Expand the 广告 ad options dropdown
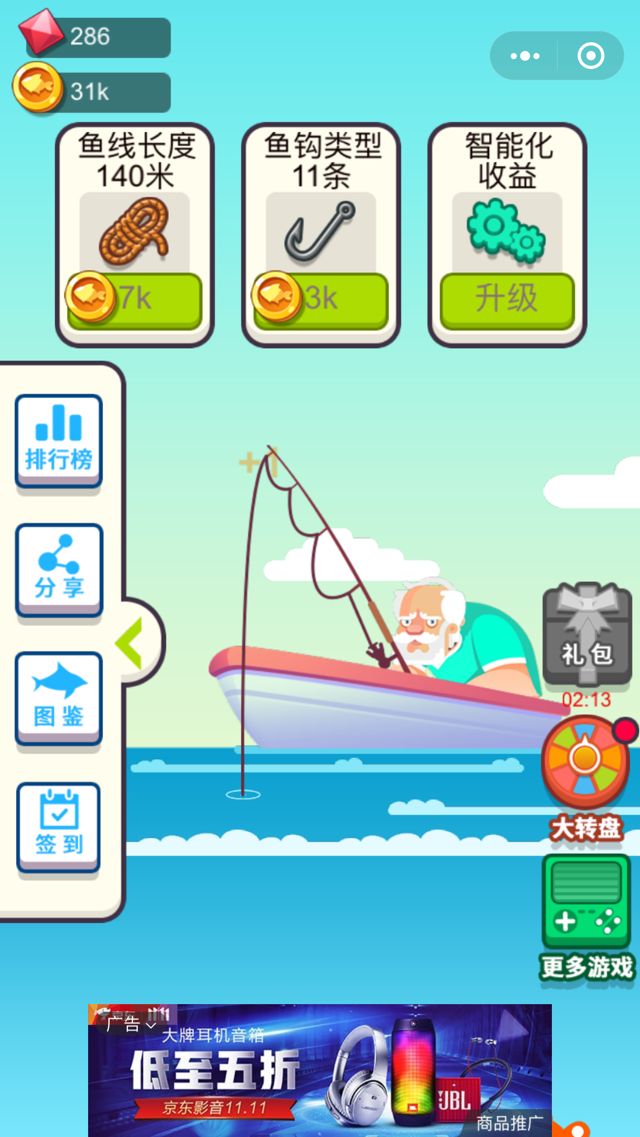The image size is (640, 1137). click(x=131, y=1024)
